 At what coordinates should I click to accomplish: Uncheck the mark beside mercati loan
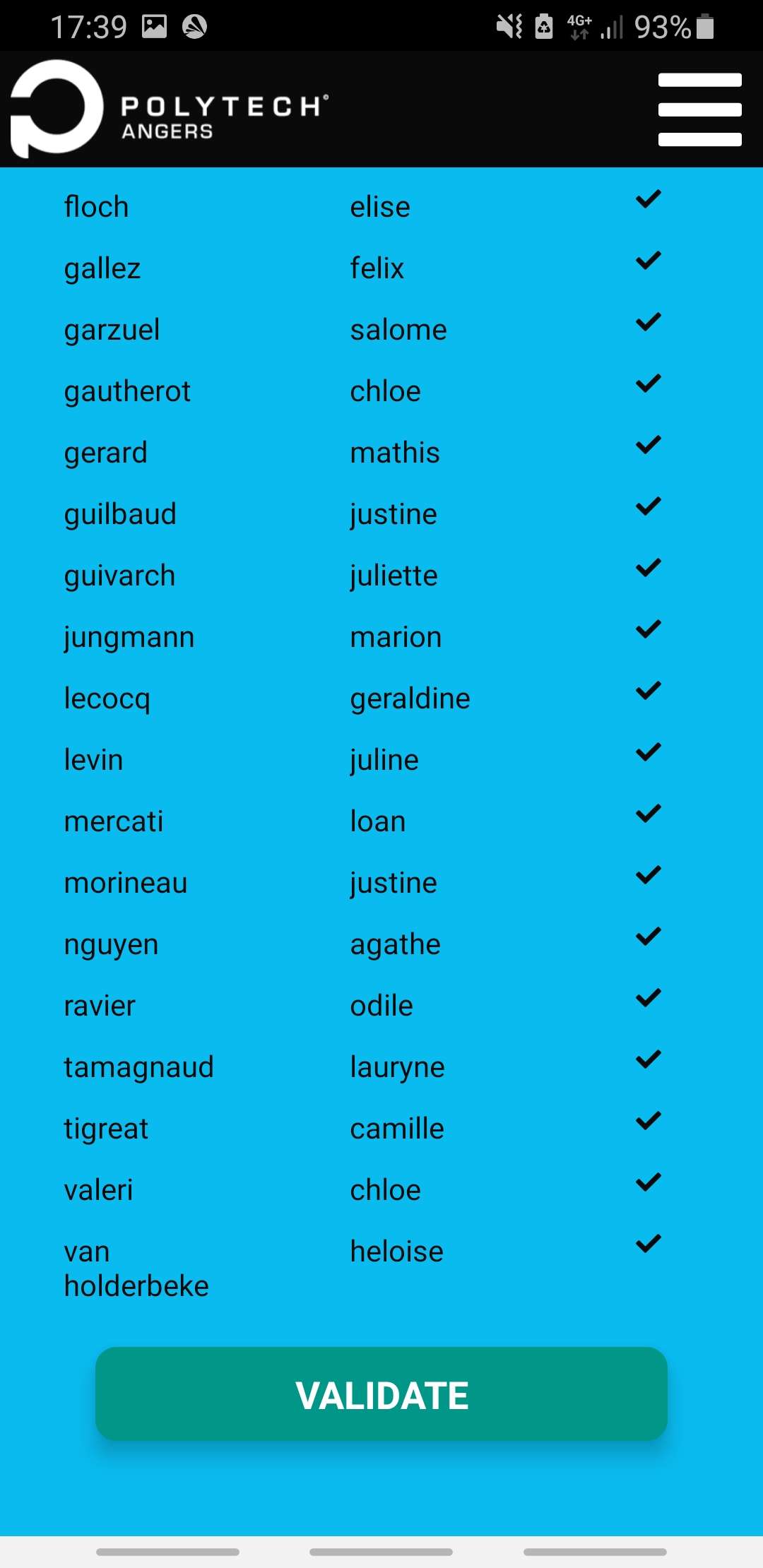[648, 814]
